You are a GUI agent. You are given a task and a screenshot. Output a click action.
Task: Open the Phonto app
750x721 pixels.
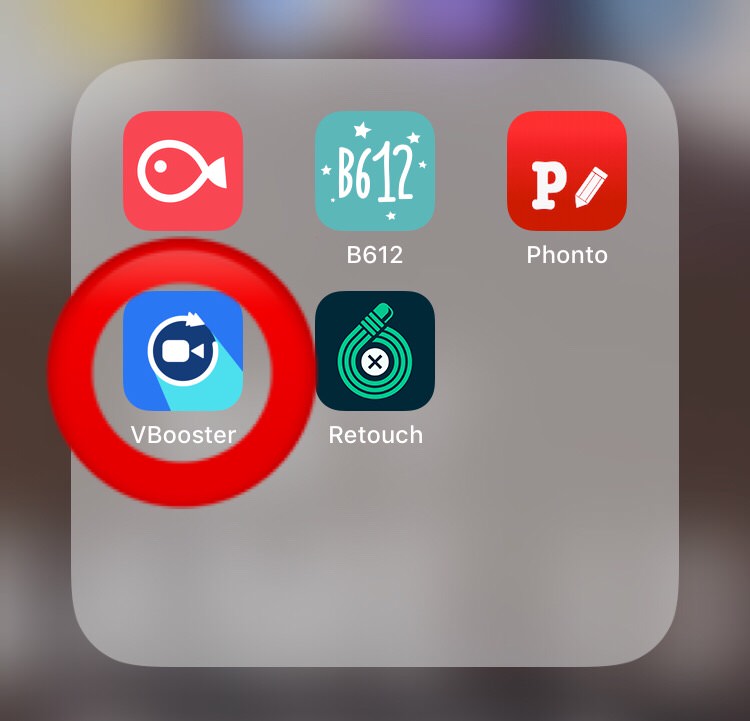click(x=567, y=171)
